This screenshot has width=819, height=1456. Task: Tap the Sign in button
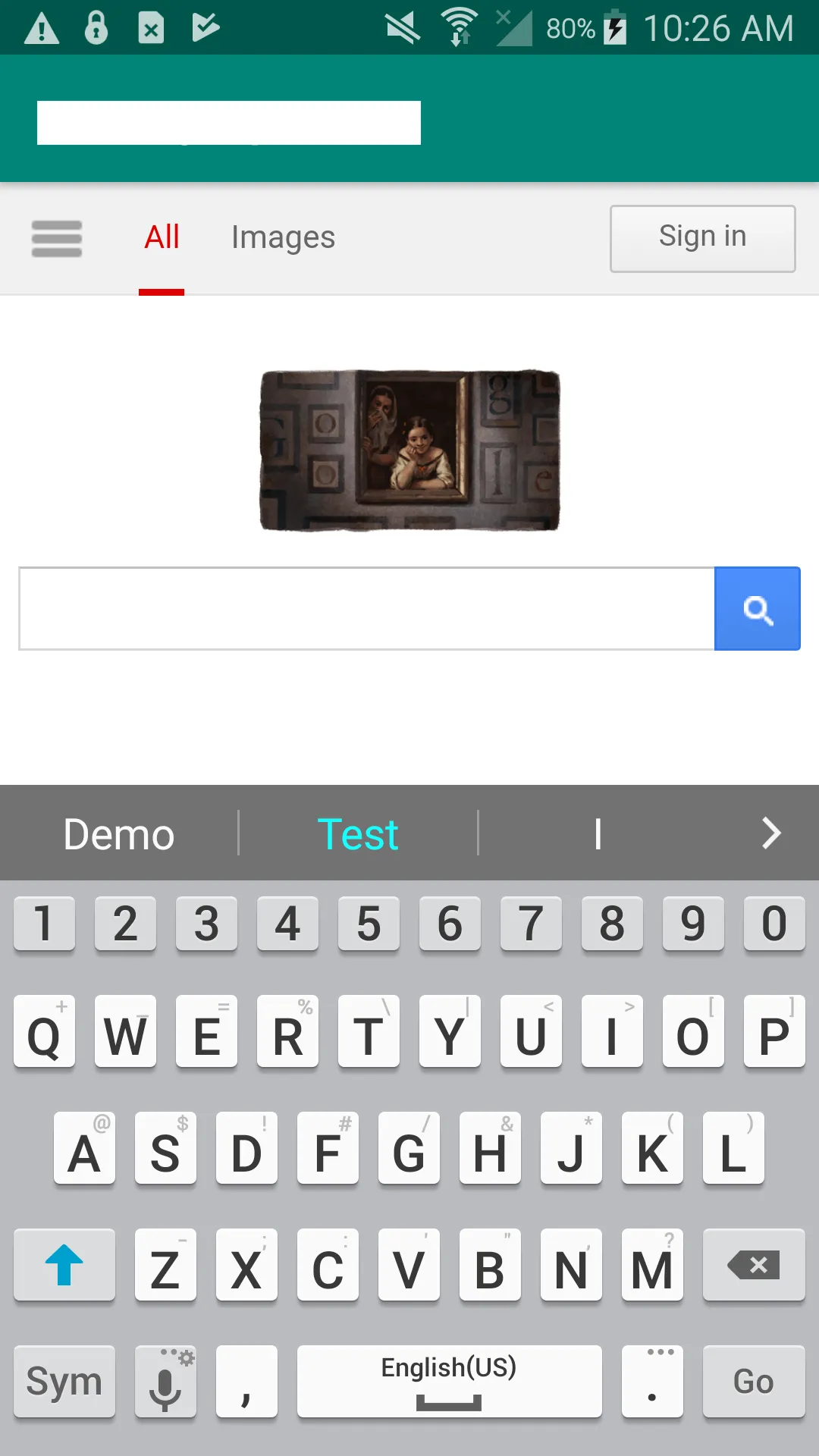[702, 238]
